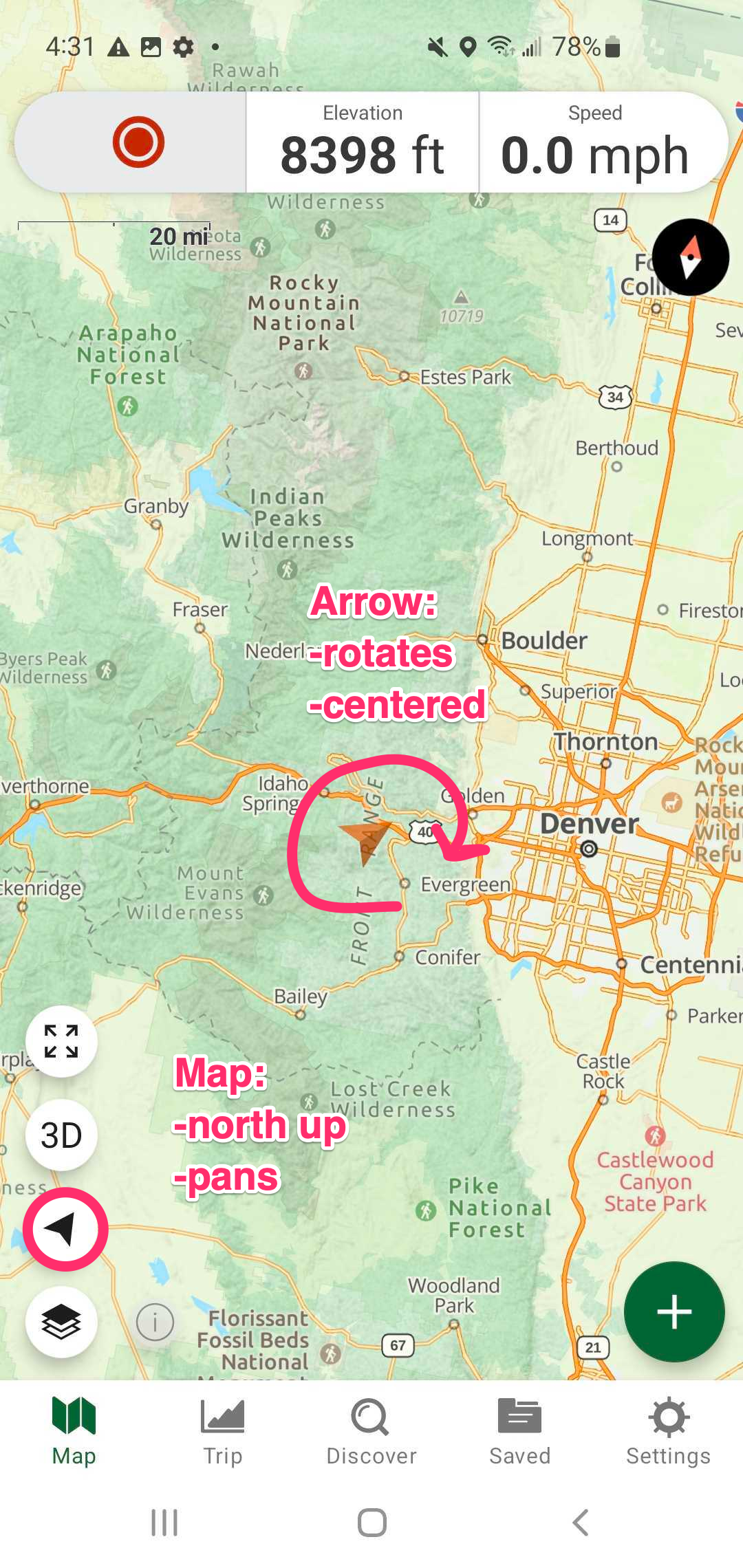This screenshot has width=743, height=1568.
Task: Tap the green plus create button
Action: [x=674, y=1312]
